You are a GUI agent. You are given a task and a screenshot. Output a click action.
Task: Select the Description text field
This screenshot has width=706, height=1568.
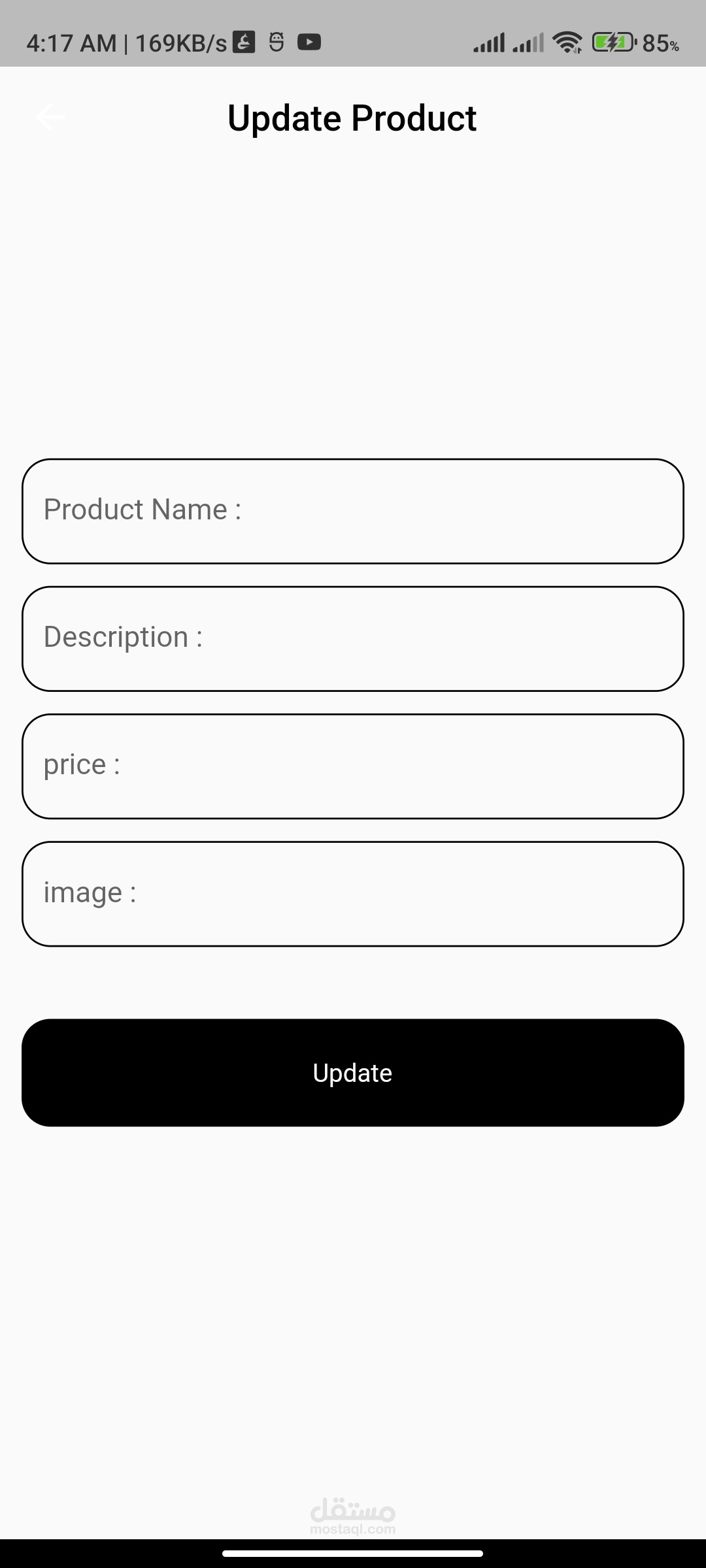tap(353, 638)
